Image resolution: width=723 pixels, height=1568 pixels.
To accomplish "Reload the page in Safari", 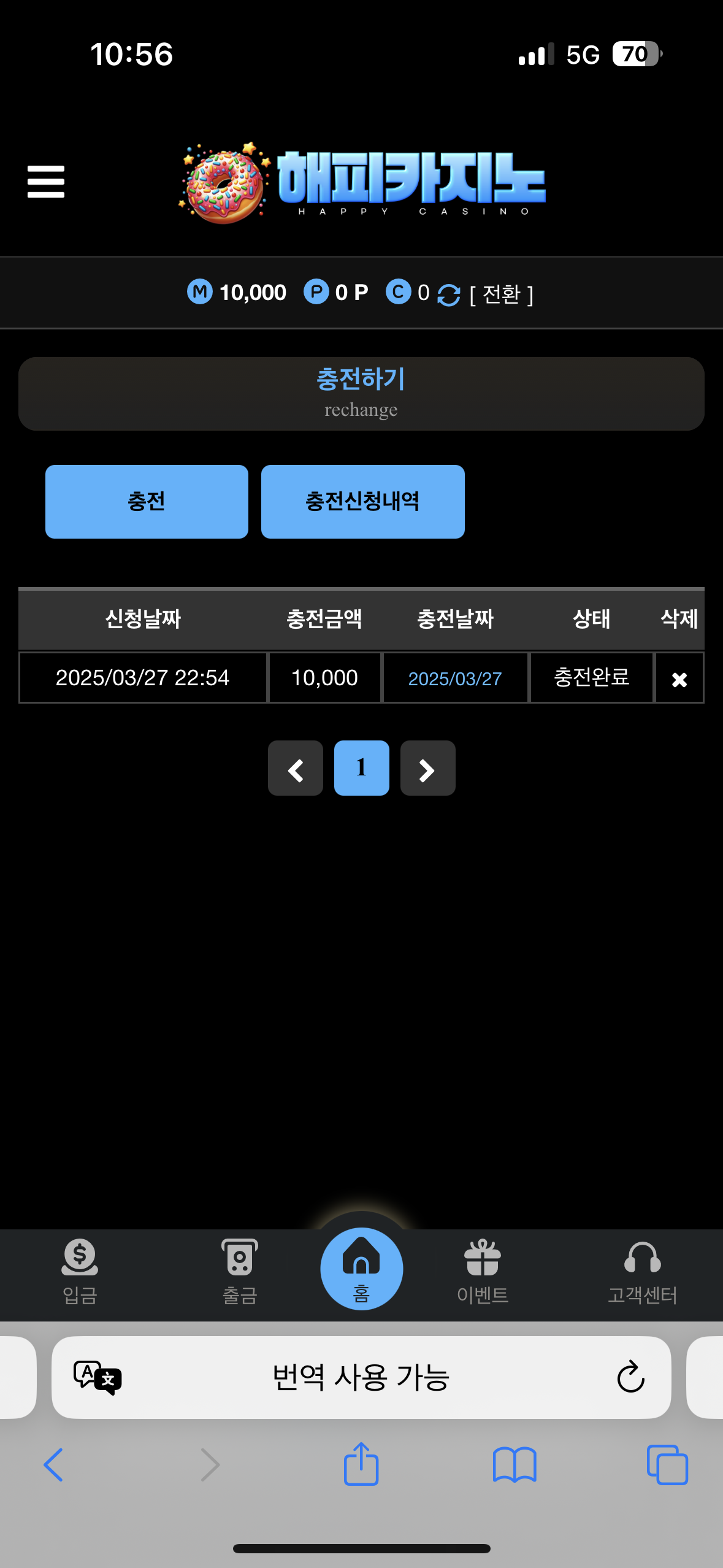I will point(630,1377).
